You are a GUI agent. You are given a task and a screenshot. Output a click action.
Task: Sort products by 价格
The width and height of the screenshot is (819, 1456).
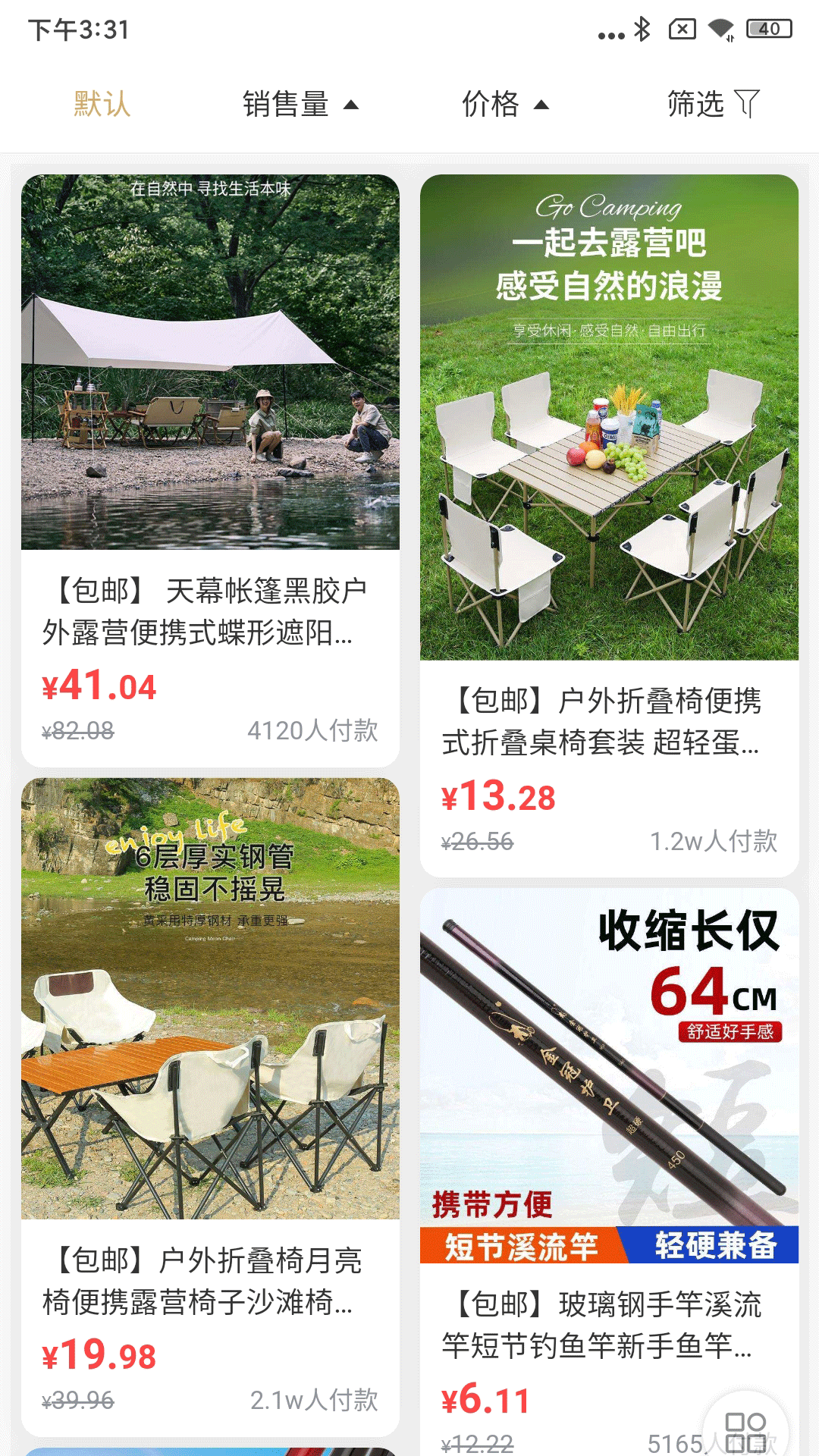coord(505,104)
